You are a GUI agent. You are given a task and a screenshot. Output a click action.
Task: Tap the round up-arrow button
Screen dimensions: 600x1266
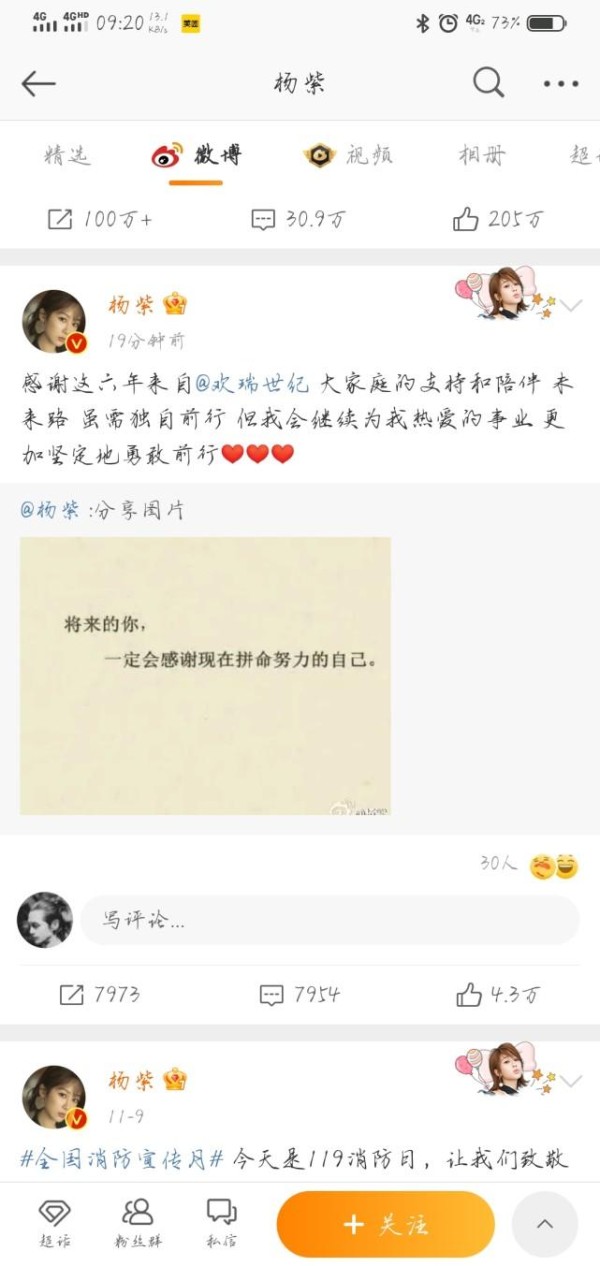(545, 1224)
